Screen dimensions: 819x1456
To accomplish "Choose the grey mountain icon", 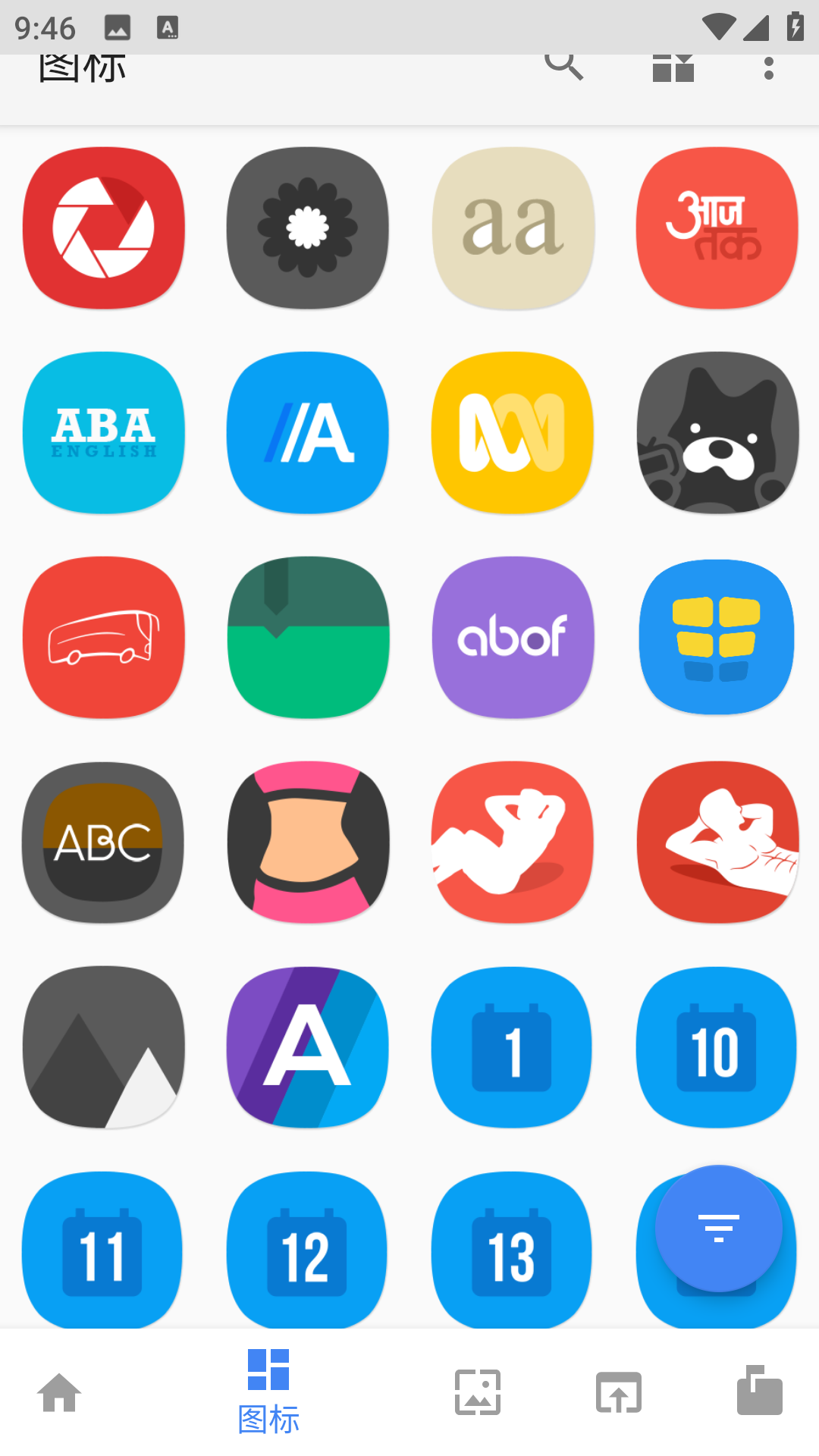I will [x=104, y=1046].
